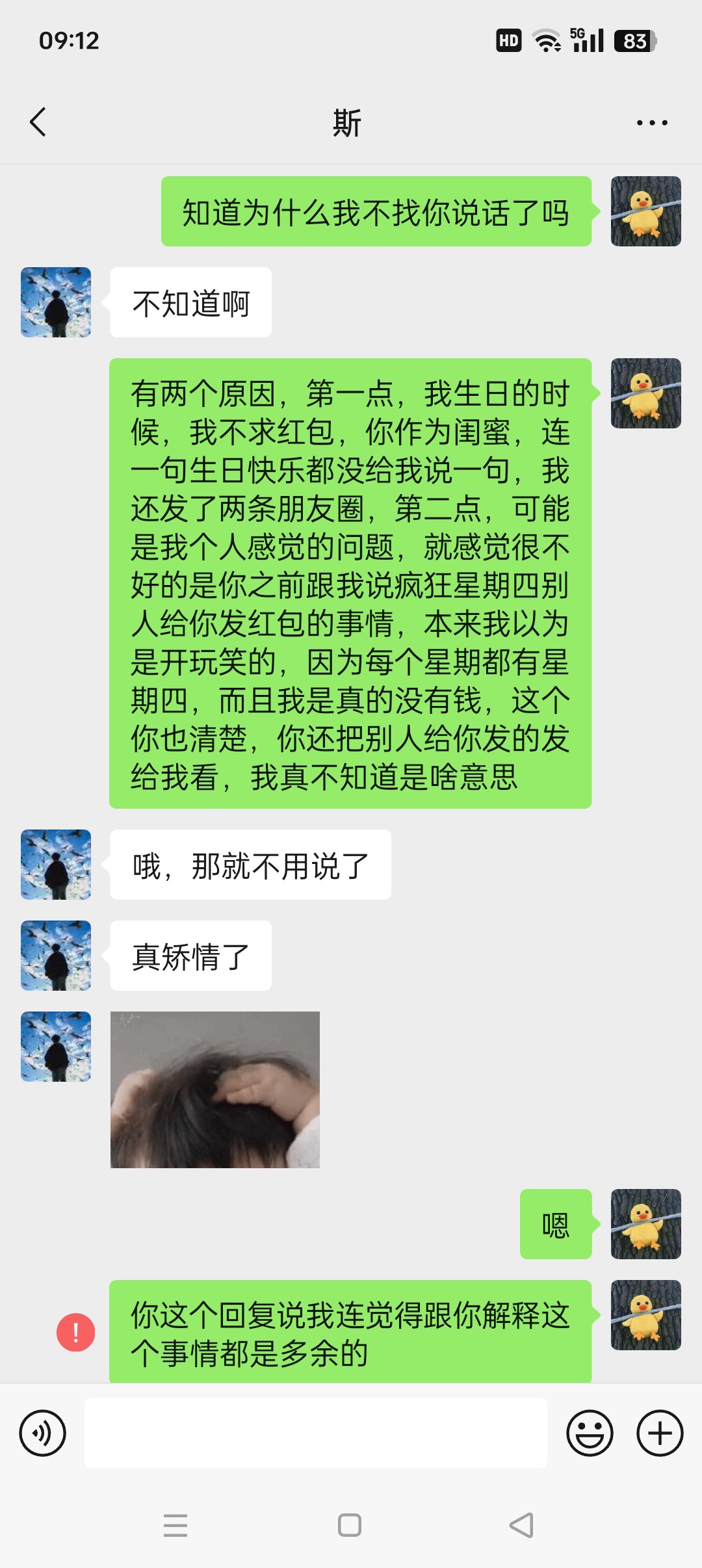Open the plus attachments menu
The width and height of the screenshot is (702, 1568).
(659, 1433)
